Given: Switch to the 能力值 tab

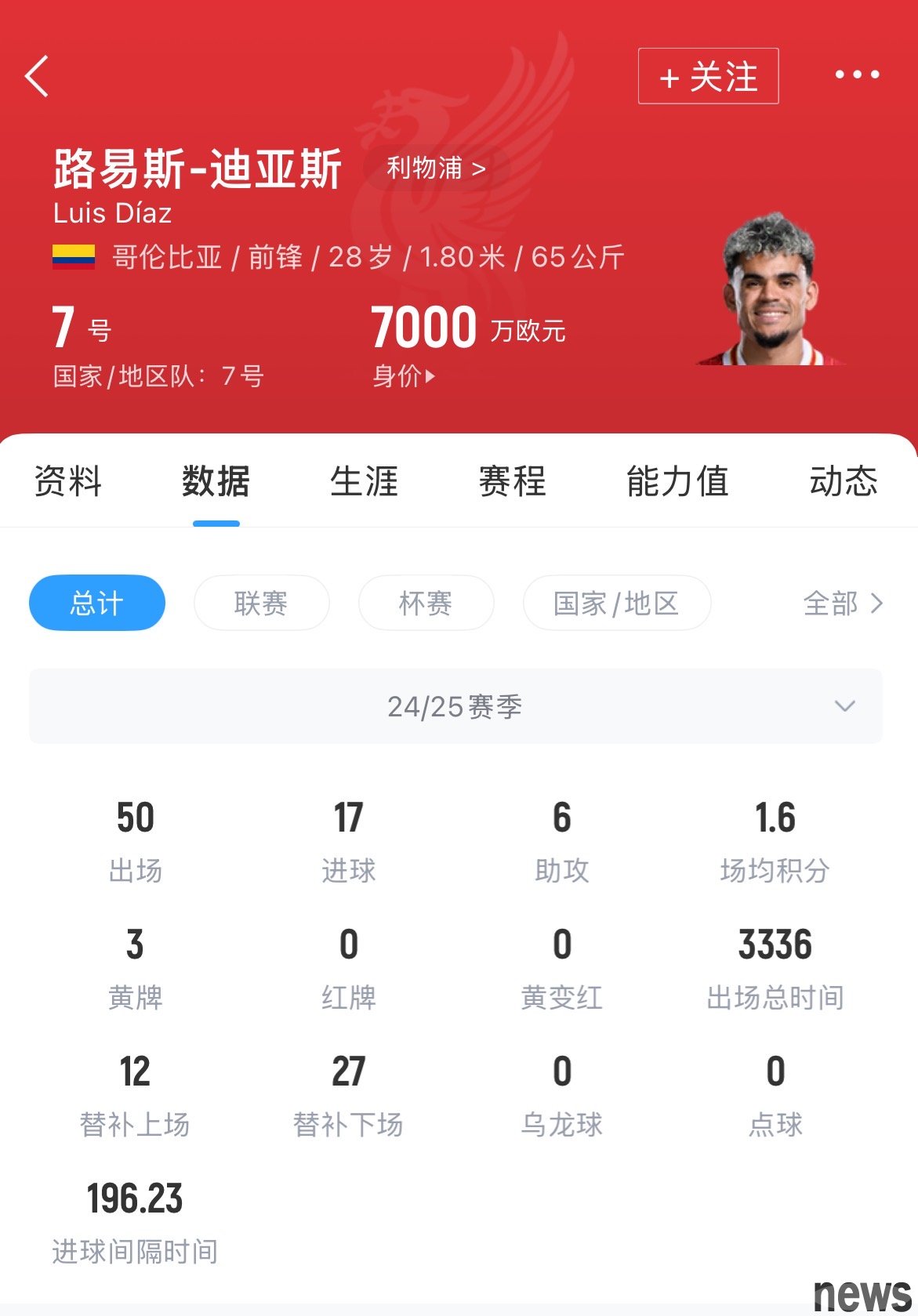Looking at the screenshot, I should point(677,481).
